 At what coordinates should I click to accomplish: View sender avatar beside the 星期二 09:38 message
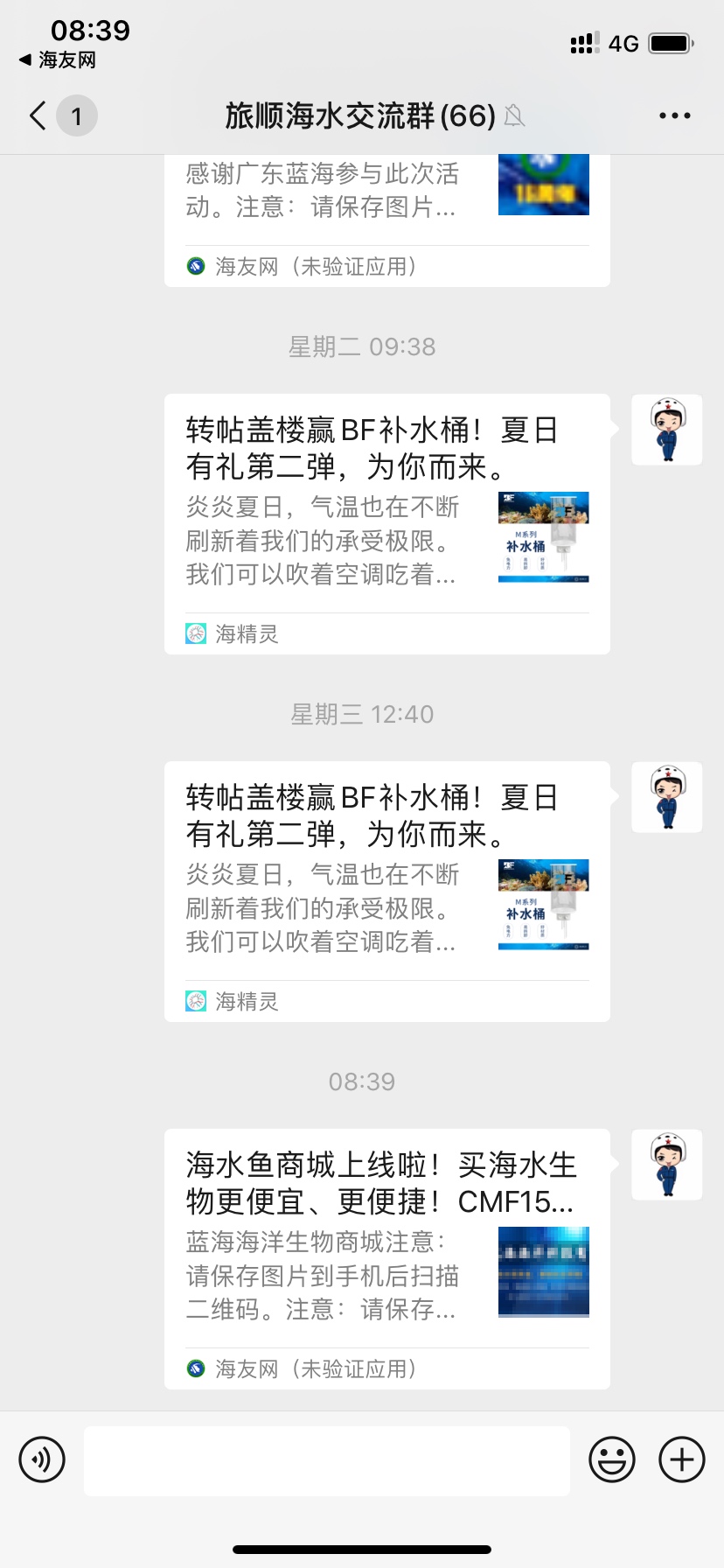pyautogui.click(x=667, y=430)
